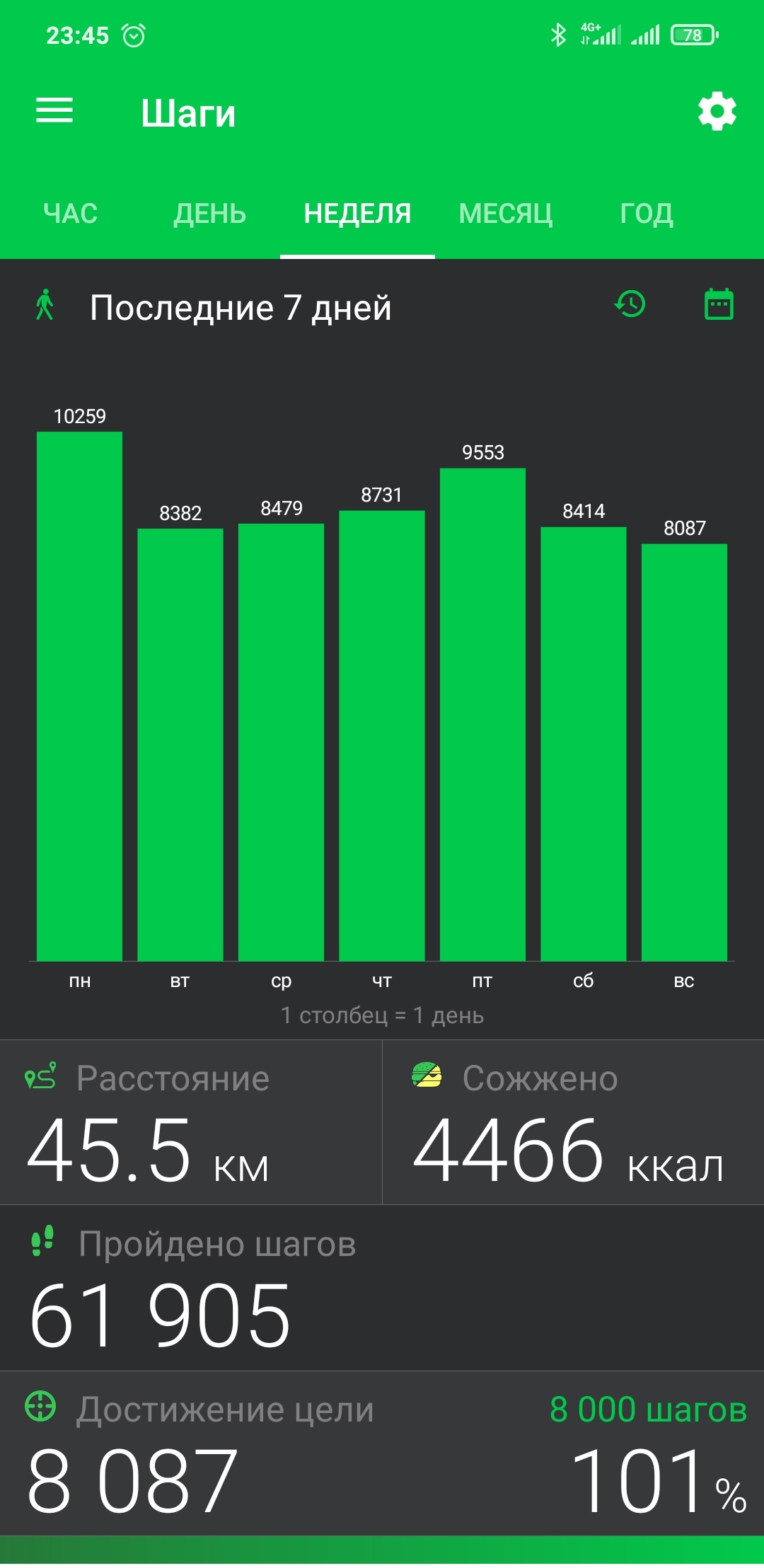Open settings via the gear icon
This screenshot has height=1568, width=764.
[717, 111]
